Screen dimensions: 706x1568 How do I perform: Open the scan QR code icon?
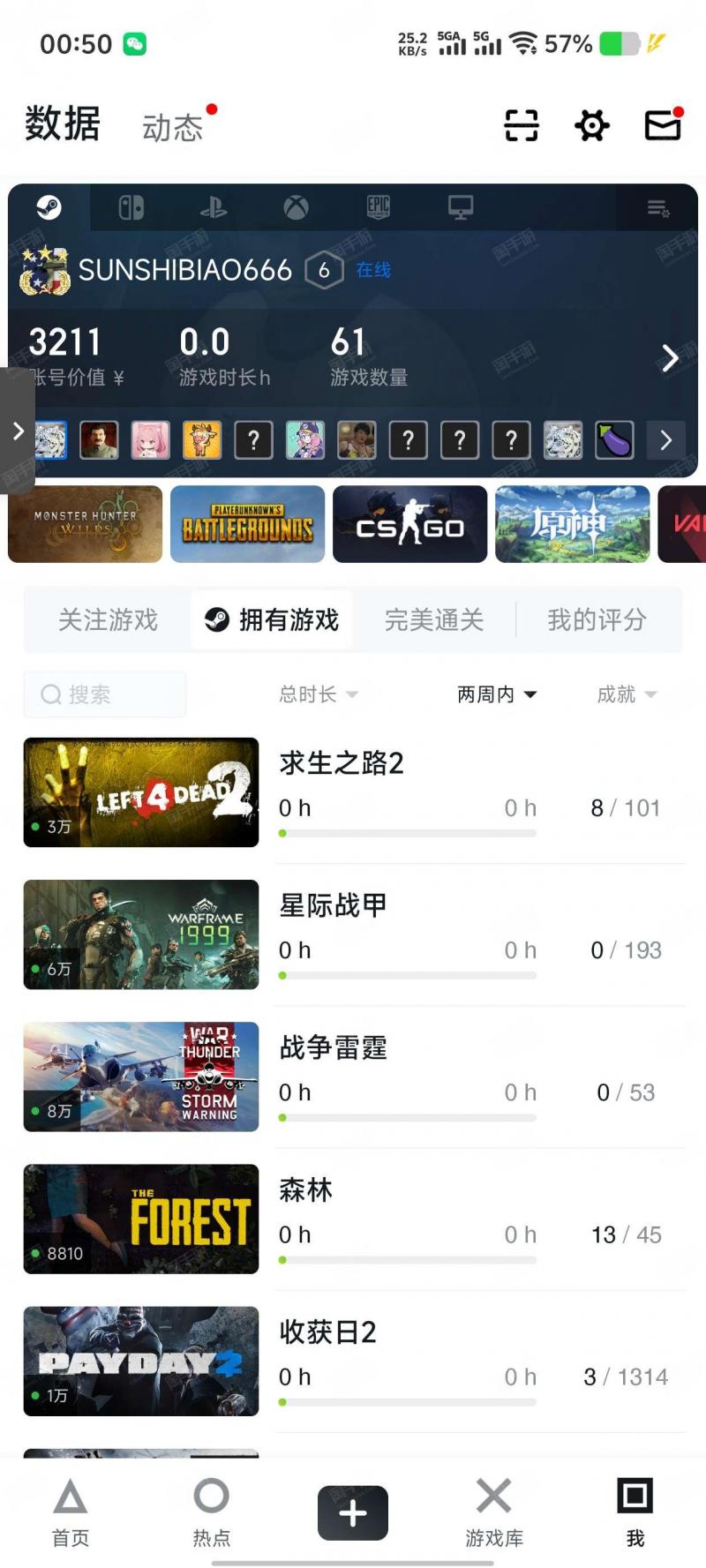click(522, 125)
